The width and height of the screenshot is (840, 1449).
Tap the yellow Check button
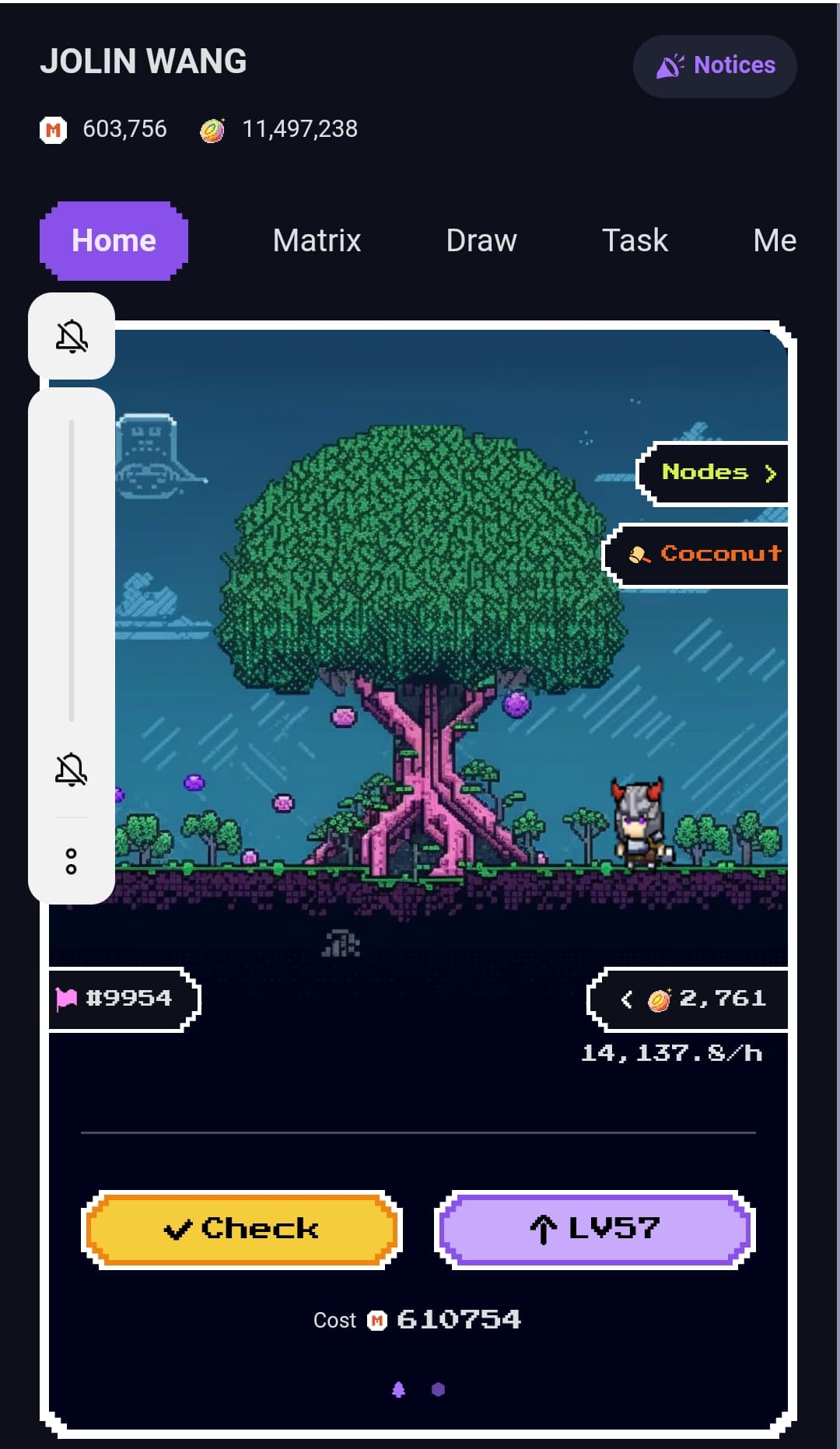(241, 1229)
